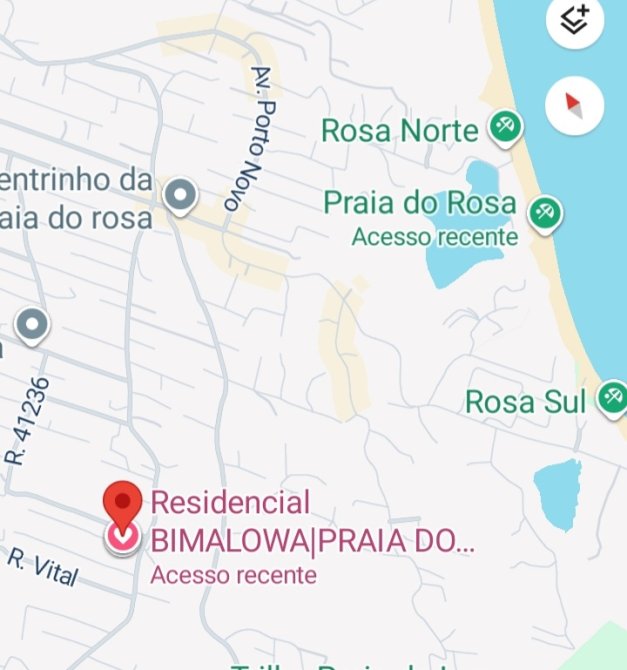Image resolution: width=627 pixels, height=670 pixels.
Task: Open the Praia do Rosa beach marker
Action: point(545,212)
